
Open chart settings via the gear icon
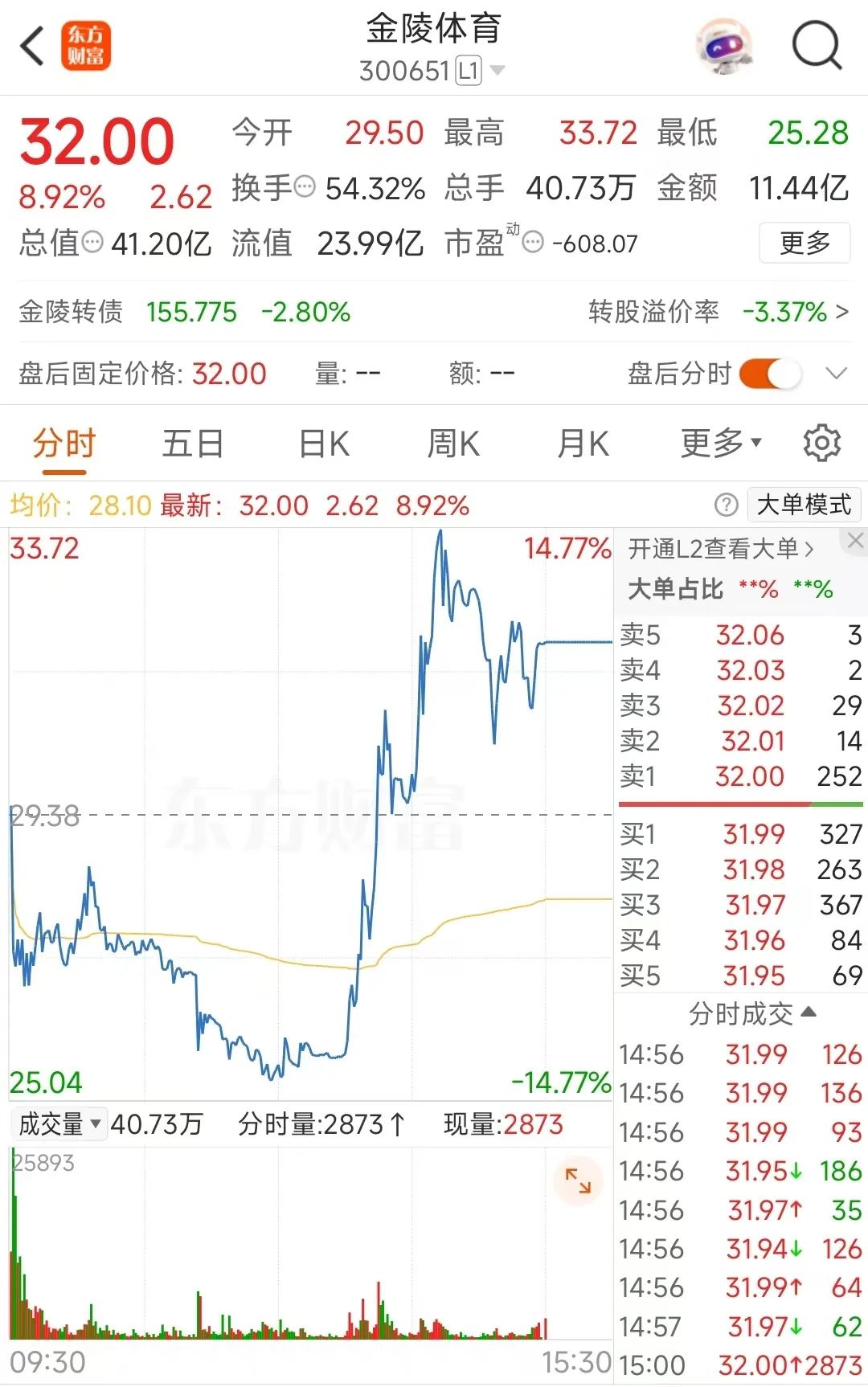click(x=821, y=443)
